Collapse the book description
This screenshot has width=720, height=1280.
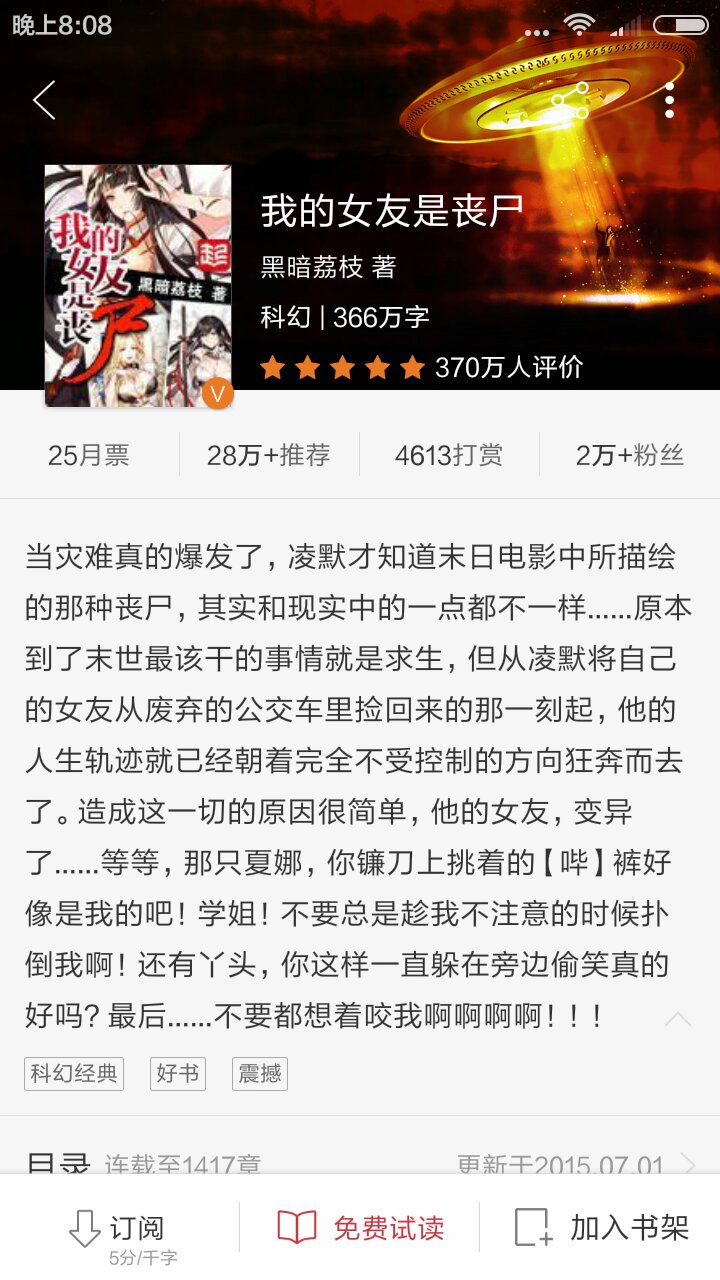tap(678, 1019)
